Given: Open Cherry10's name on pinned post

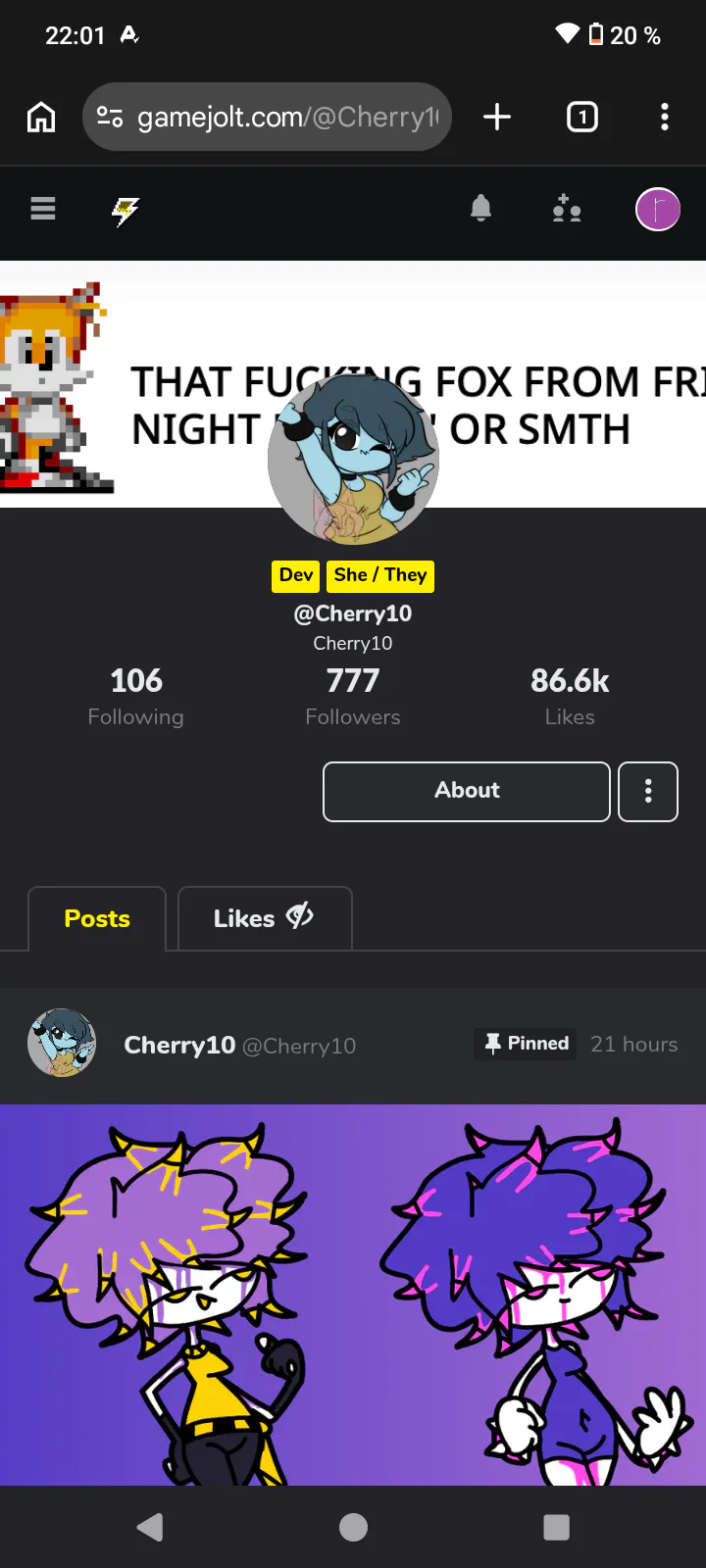Looking at the screenshot, I should tap(179, 1045).
